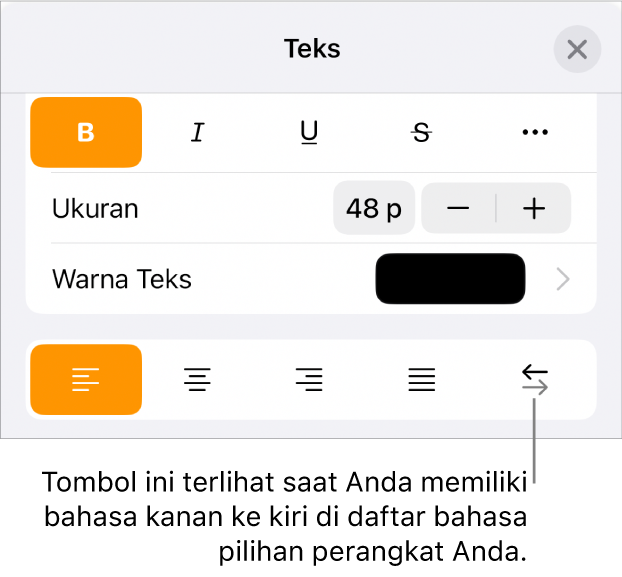This screenshot has height=577, width=622.
Task: Close the Teks panel
Action: click(577, 49)
